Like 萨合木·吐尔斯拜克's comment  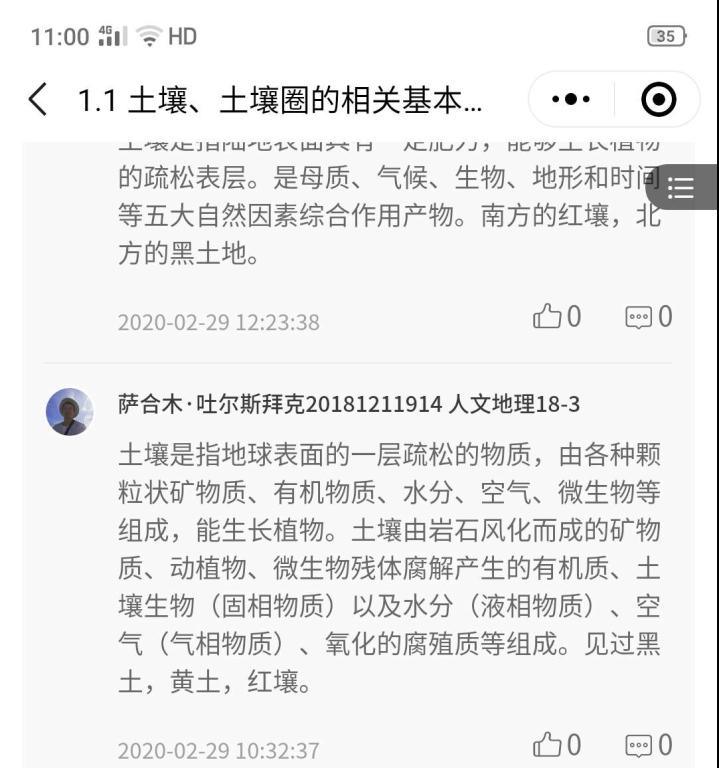coord(556,745)
